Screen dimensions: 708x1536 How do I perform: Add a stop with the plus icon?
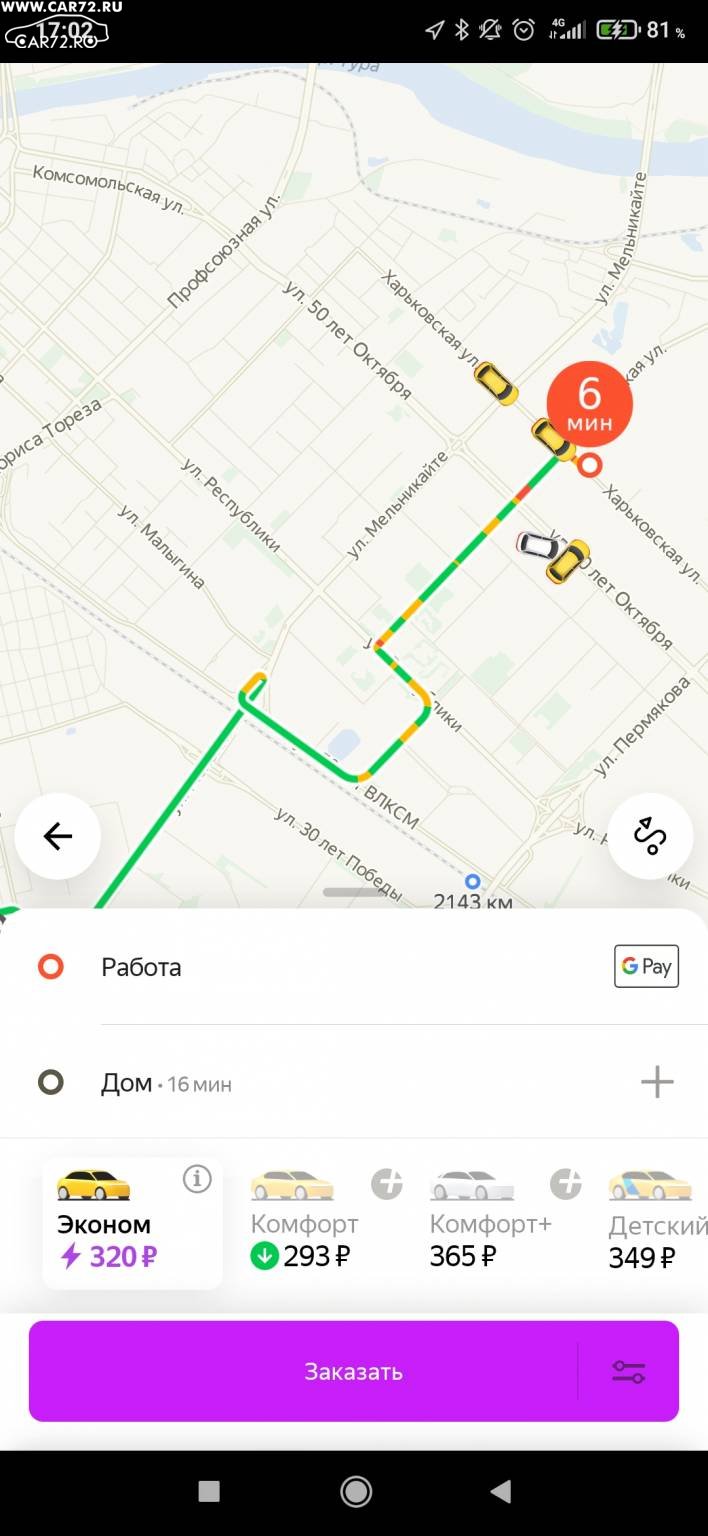coord(657,1082)
